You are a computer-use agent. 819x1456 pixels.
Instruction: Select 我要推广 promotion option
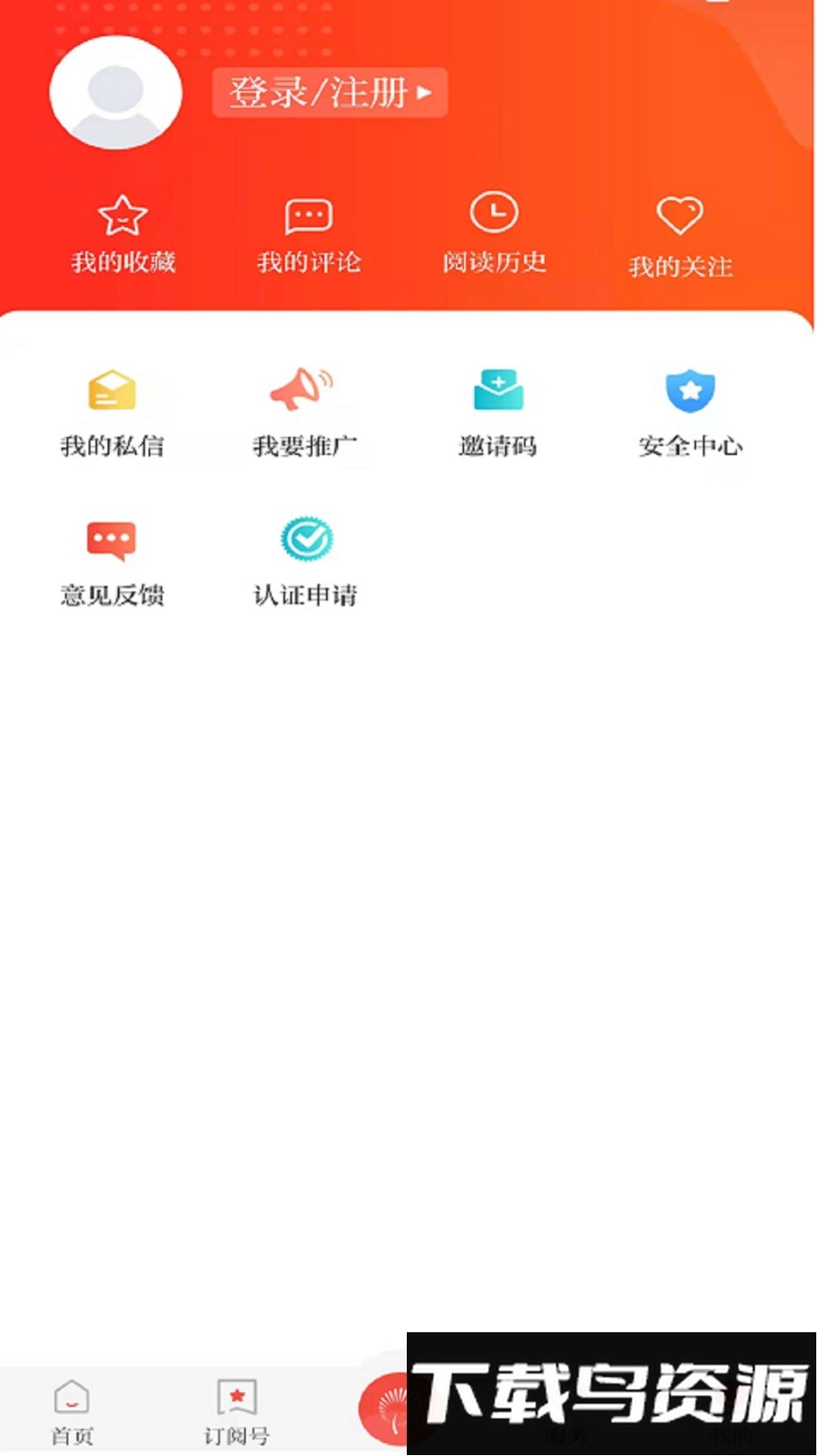[304, 411]
